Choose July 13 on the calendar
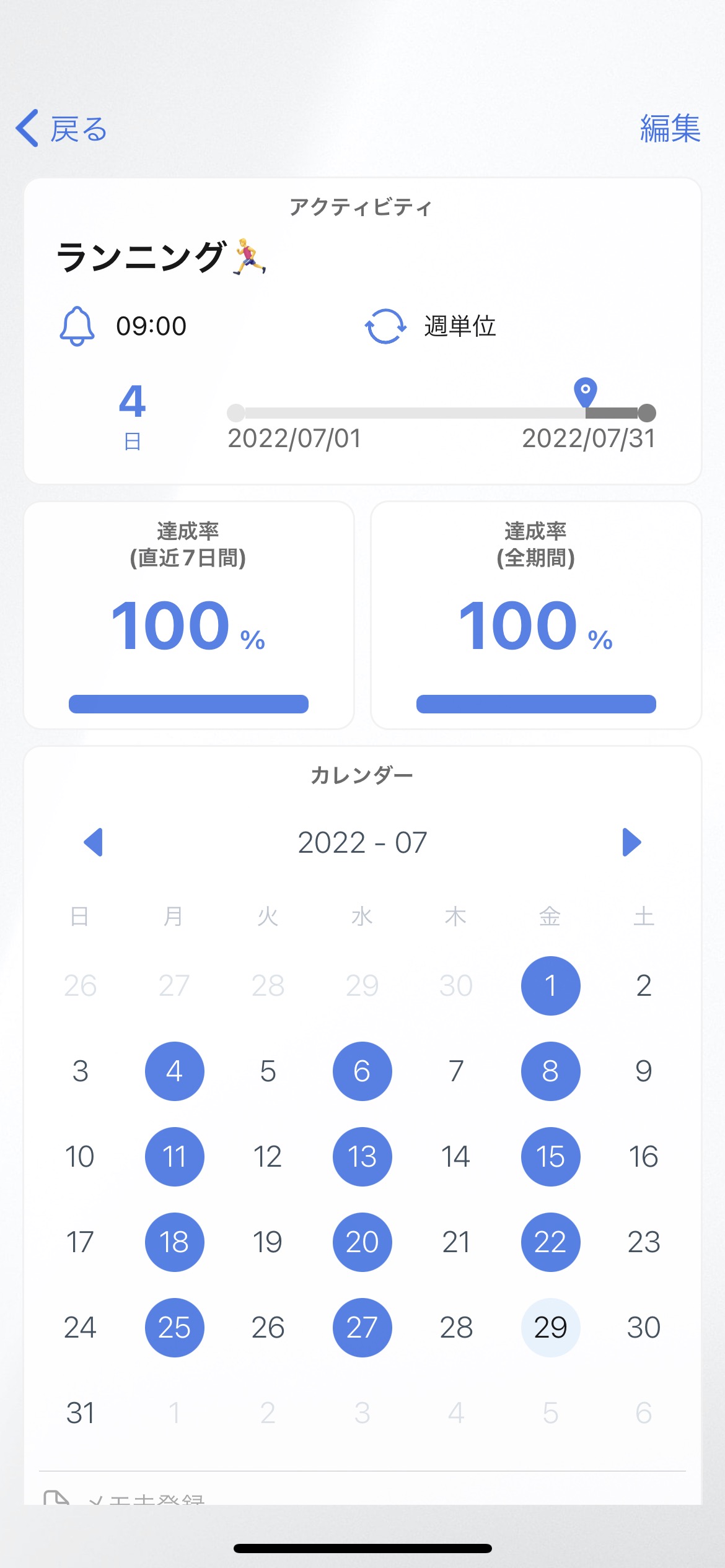This screenshot has width=725, height=1568. click(x=362, y=1156)
